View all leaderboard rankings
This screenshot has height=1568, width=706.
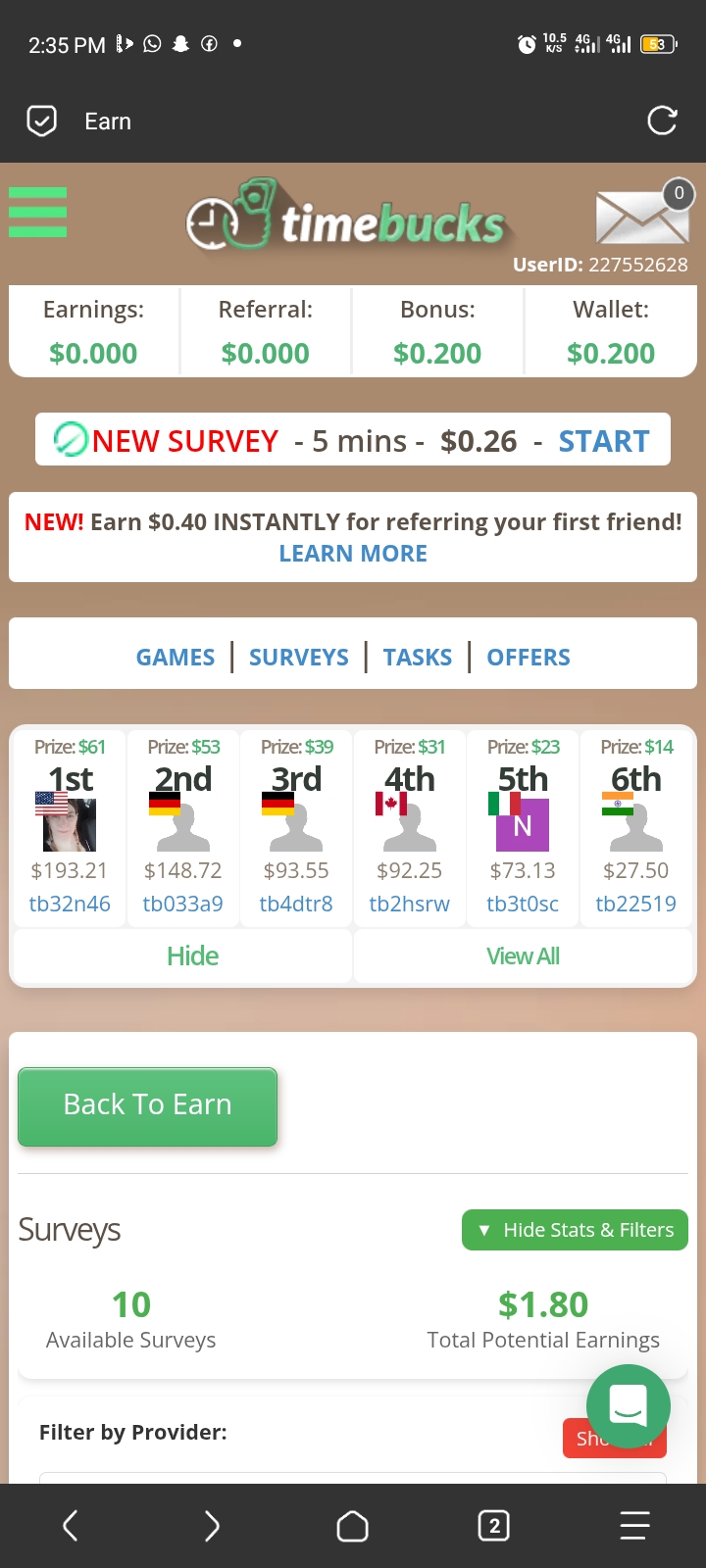pyautogui.click(x=523, y=955)
